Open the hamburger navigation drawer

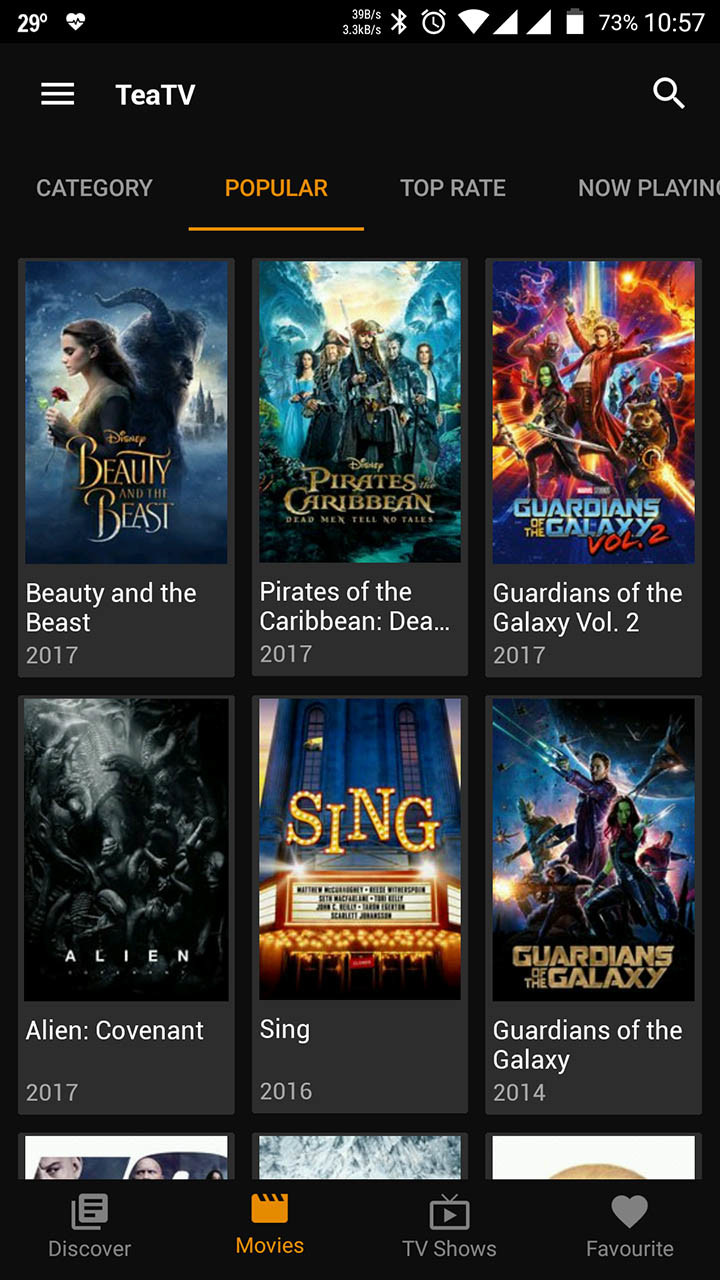(58, 94)
